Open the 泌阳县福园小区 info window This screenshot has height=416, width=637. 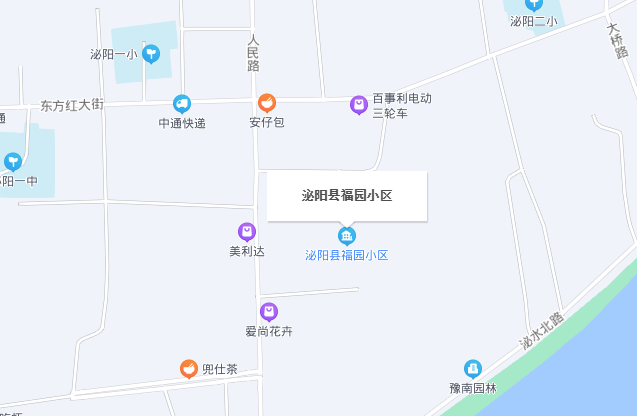pos(347,196)
